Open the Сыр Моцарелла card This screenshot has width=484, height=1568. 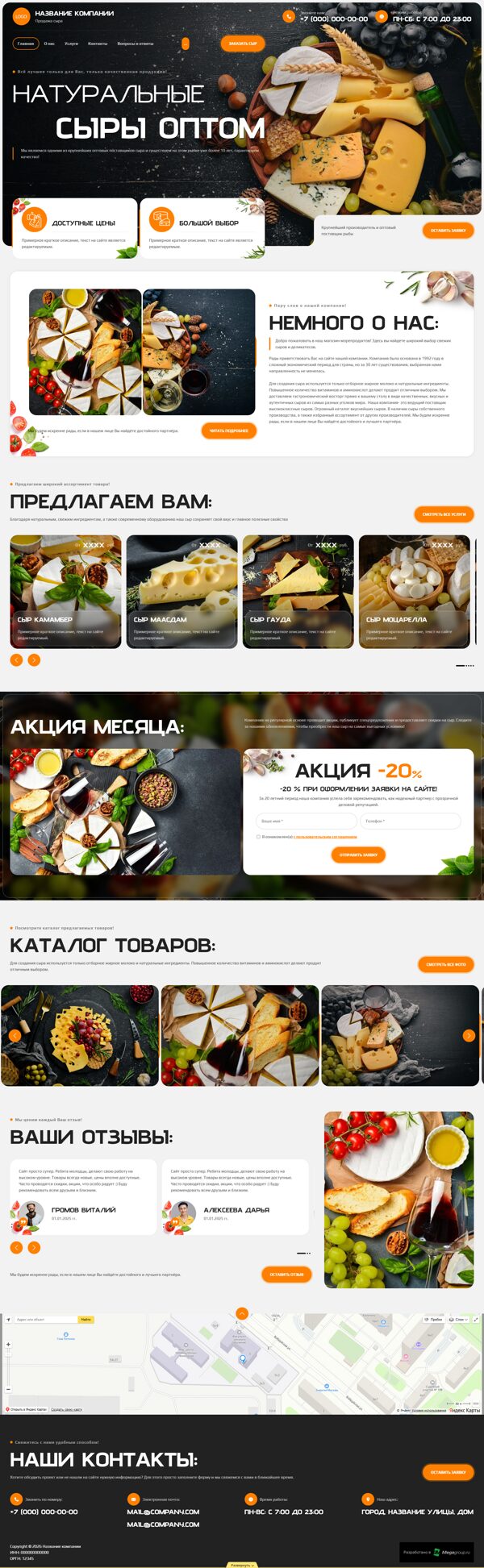click(414, 592)
